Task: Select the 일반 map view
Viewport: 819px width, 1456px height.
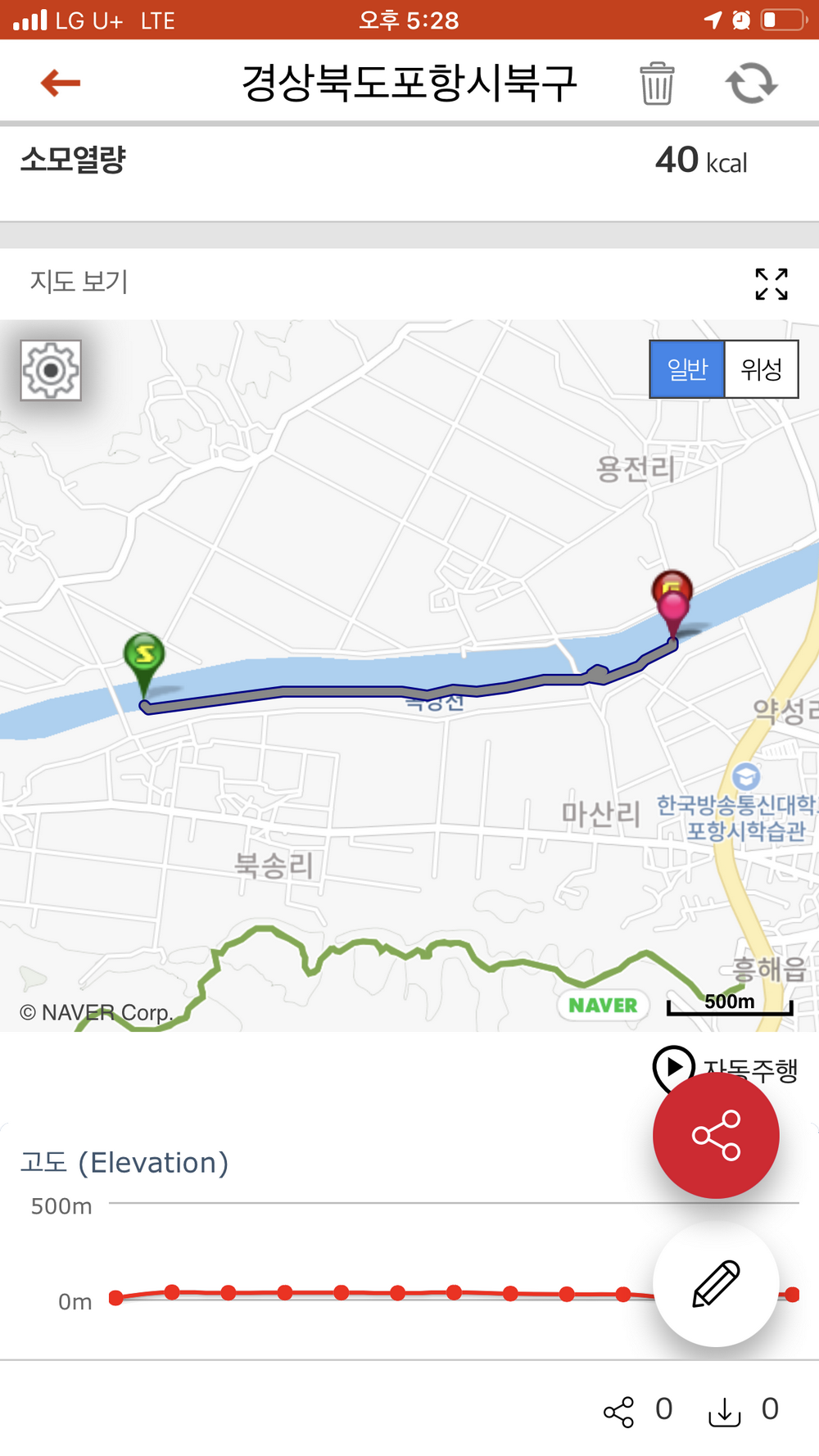Action: 687,369
